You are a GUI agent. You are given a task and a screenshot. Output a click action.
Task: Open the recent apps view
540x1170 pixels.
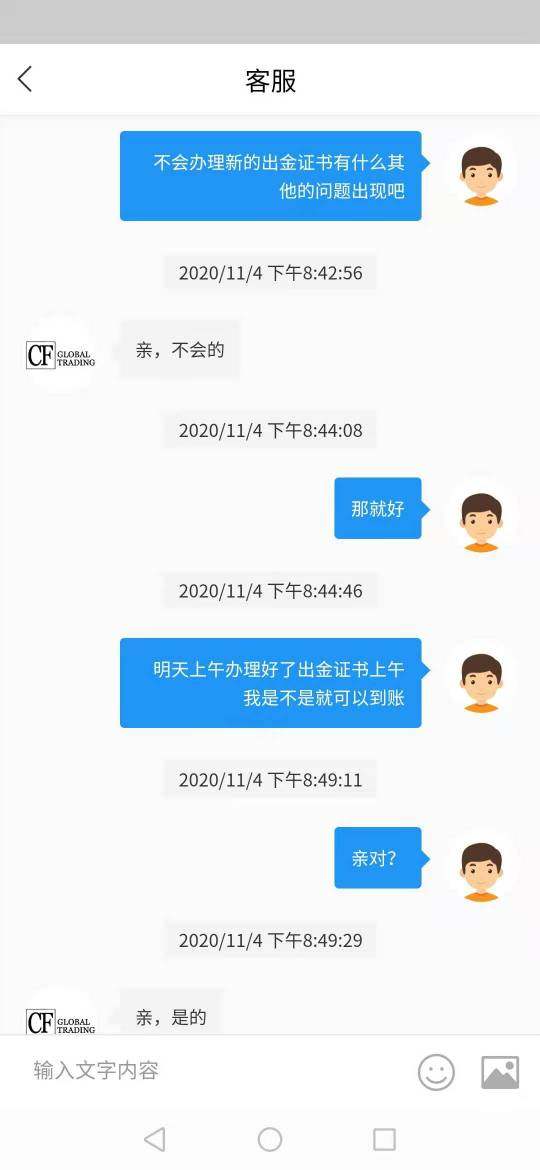[x=384, y=1139]
